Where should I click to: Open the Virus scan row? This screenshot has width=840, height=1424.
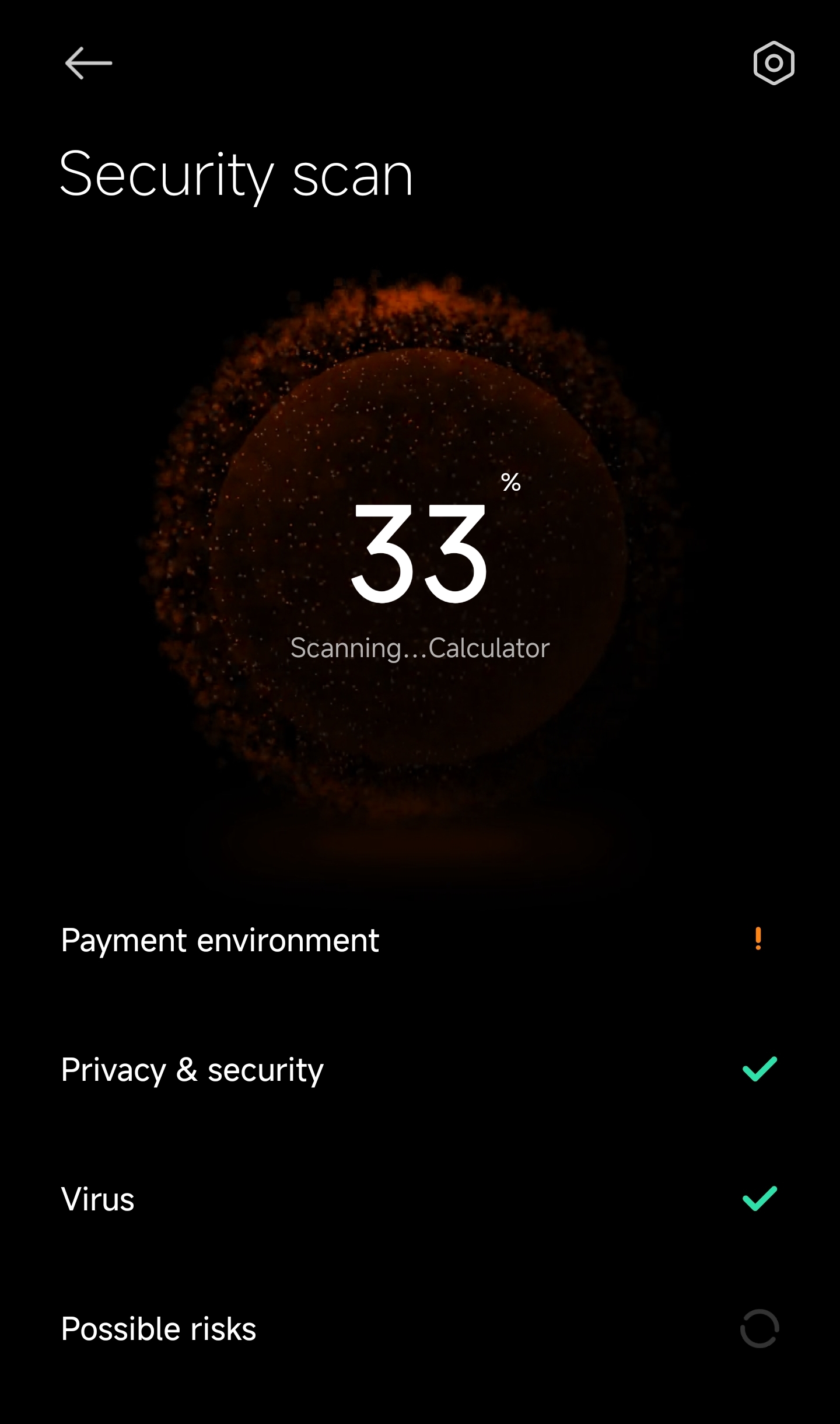420,1199
